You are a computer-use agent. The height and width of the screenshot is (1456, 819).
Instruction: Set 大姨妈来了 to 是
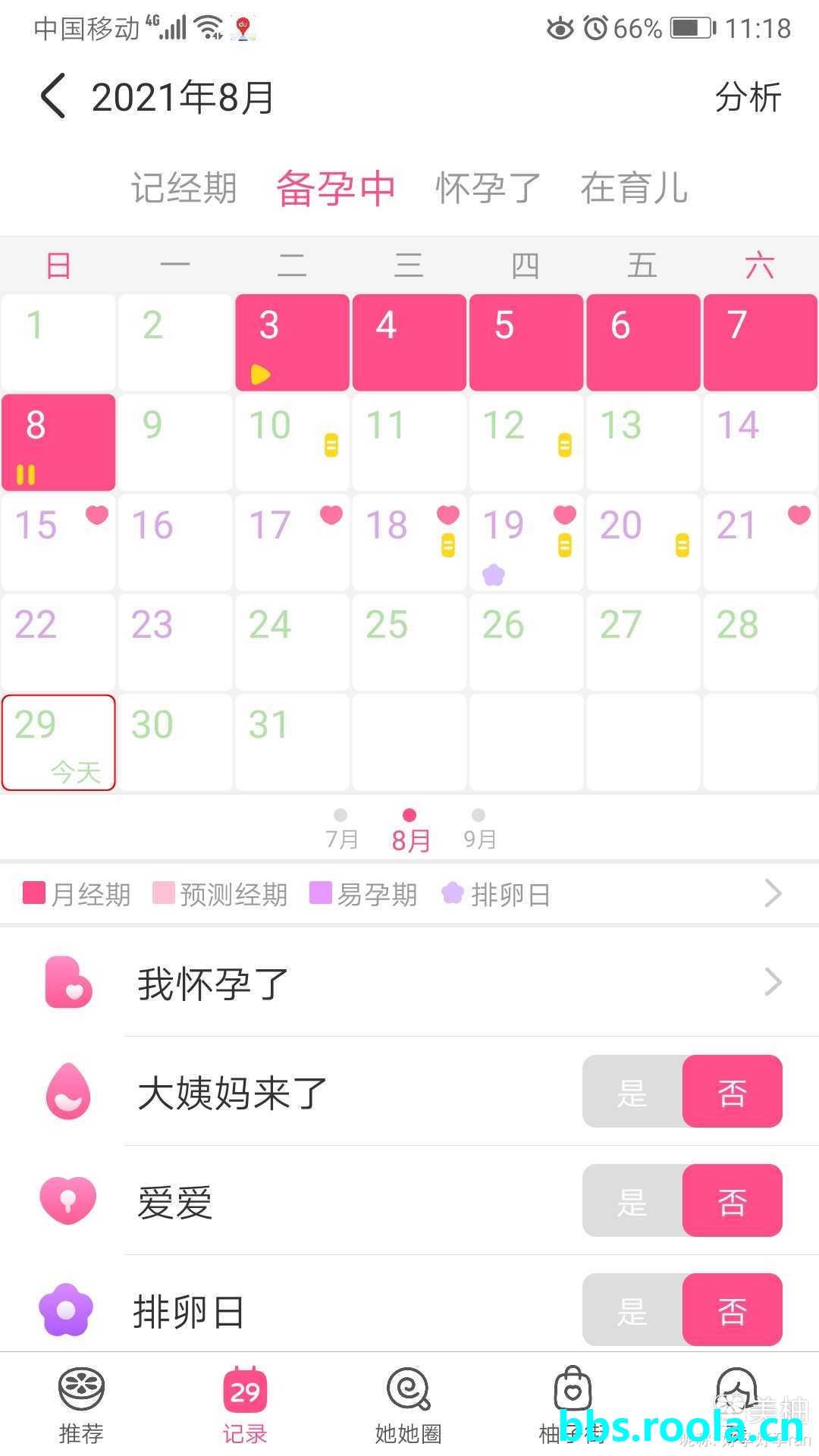632,1092
